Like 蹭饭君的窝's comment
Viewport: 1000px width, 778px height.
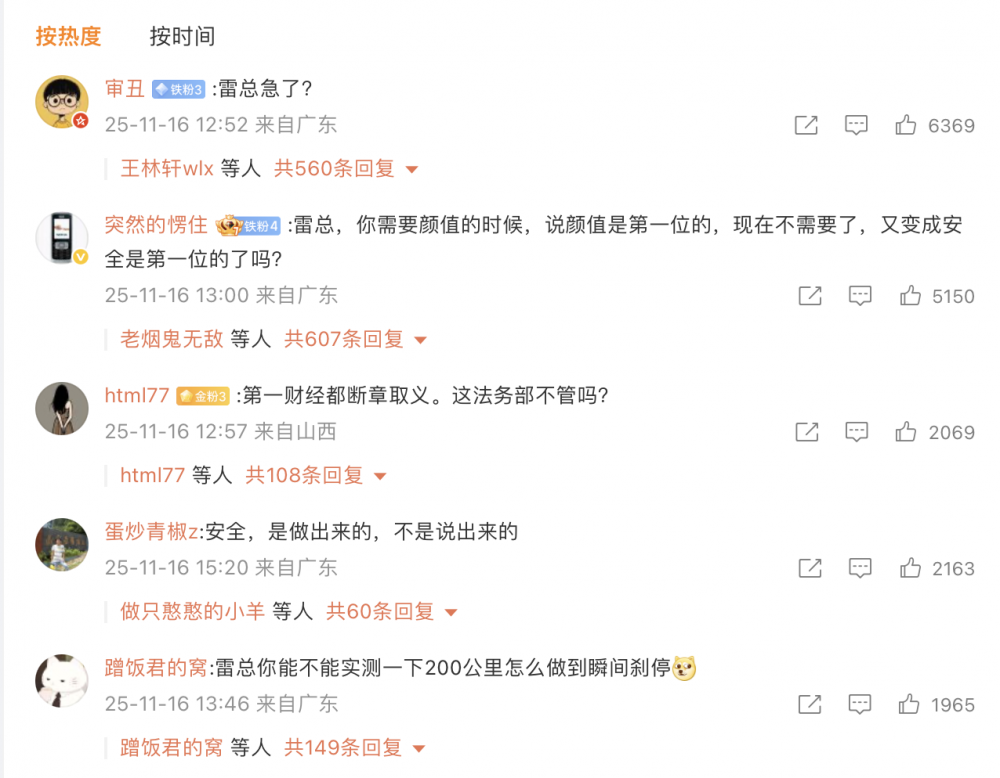point(909,705)
